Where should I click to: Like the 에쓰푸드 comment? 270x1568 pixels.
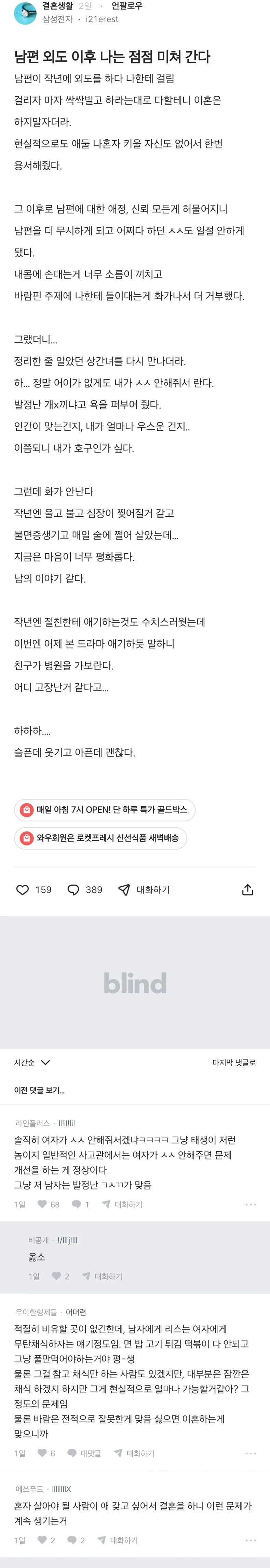(x=46, y=1540)
